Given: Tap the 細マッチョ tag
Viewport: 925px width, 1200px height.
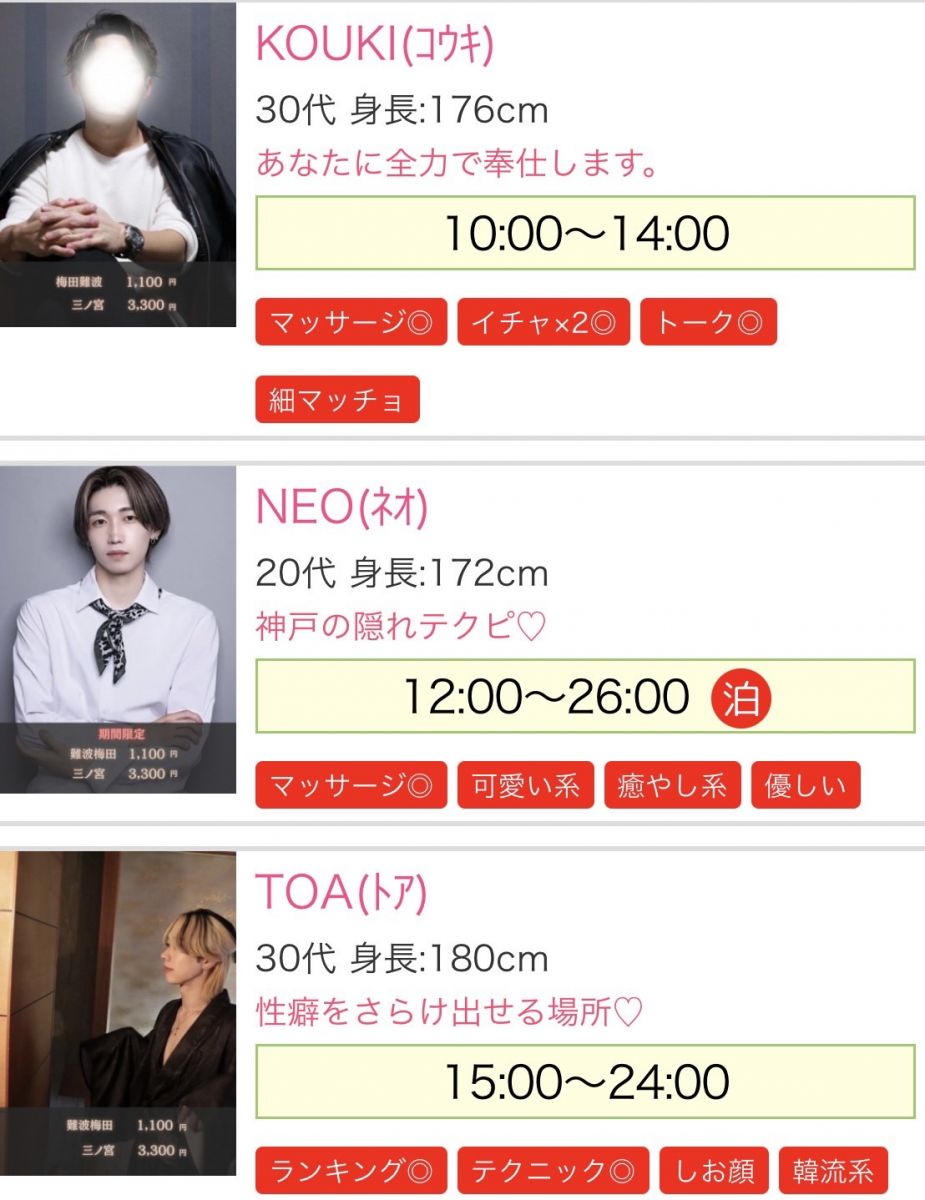Looking at the screenshot, I should point(337,400).
